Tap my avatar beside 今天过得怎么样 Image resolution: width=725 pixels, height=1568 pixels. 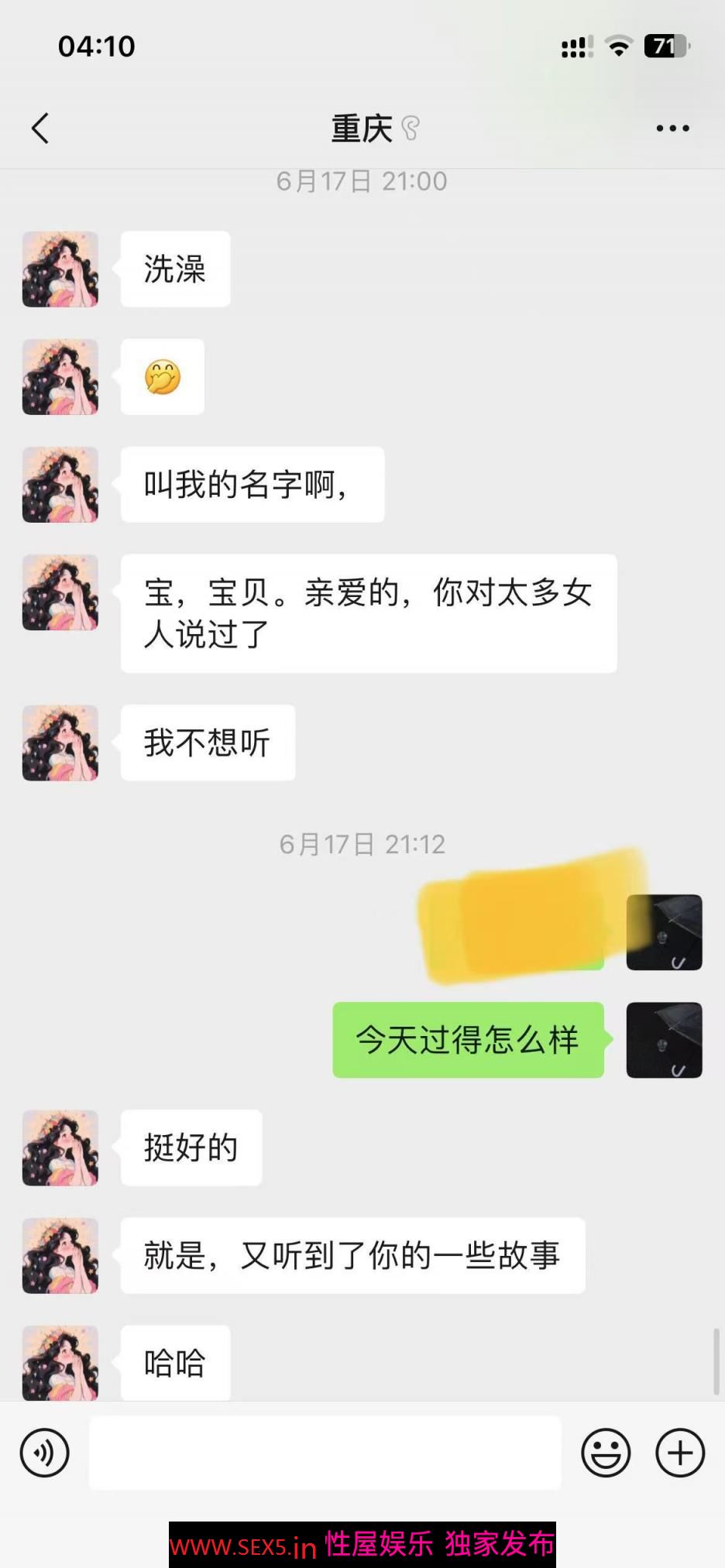(664, 1040)
